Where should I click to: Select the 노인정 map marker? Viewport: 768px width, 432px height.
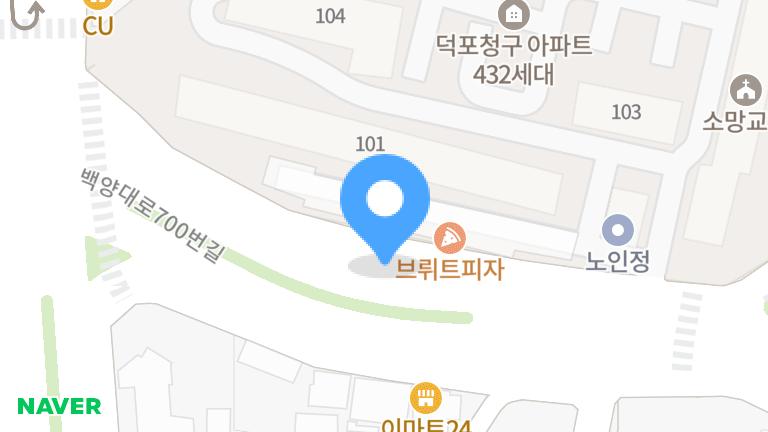[619, 231]
